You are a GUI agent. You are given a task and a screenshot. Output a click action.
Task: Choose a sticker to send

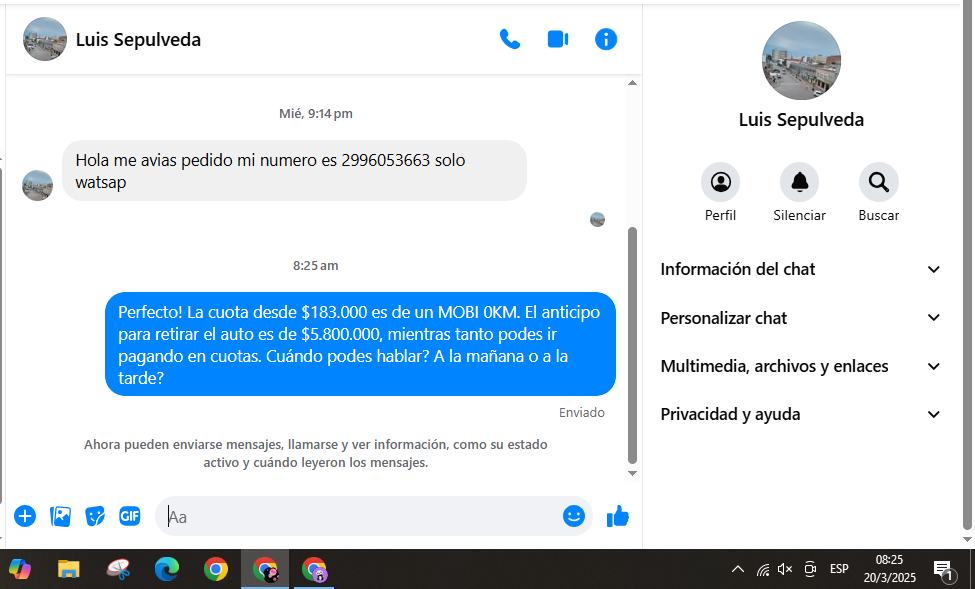click(95, 516)
